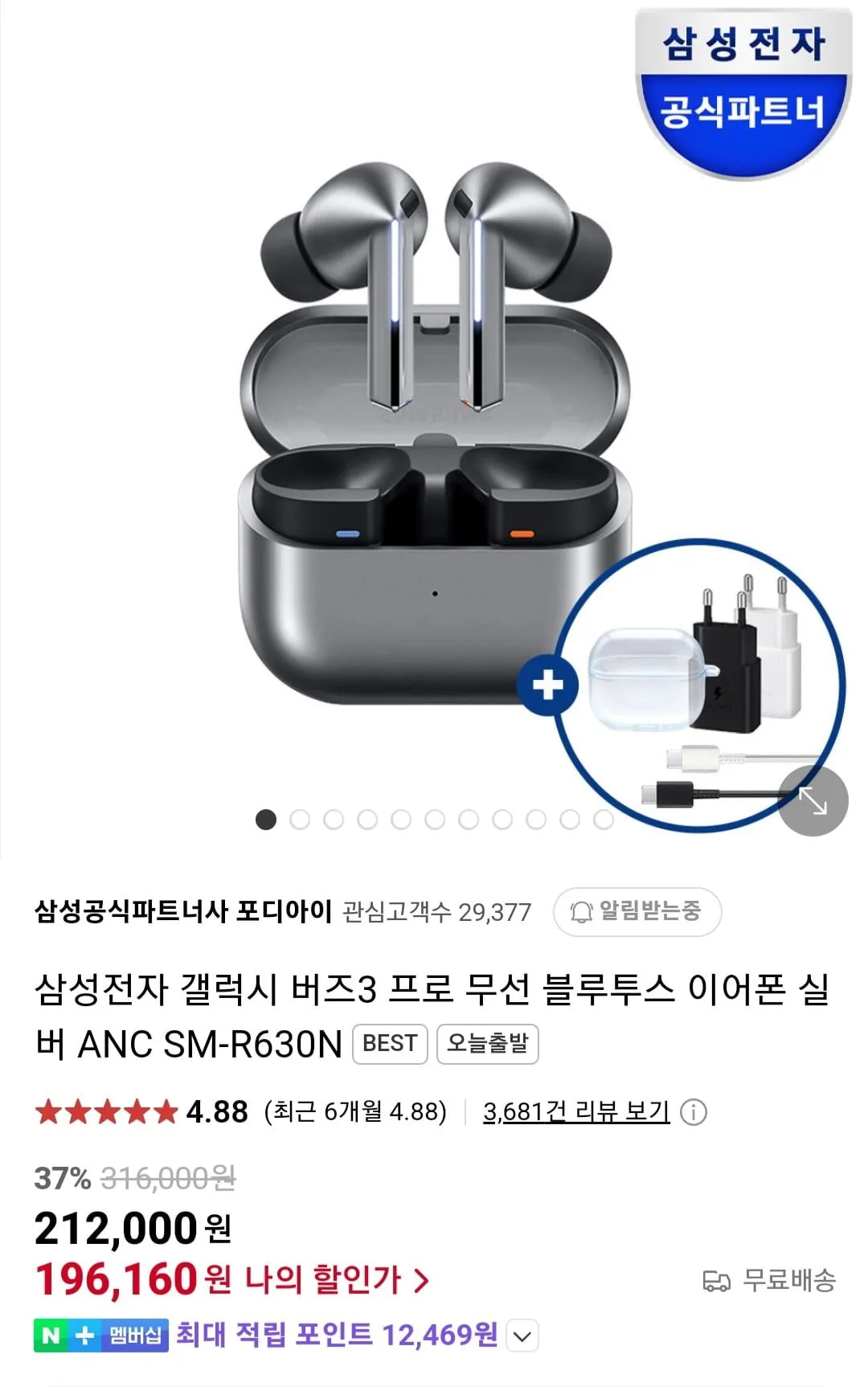Open the 삼성공식파트너사 포디아이 store
The width and height of the screenshot is (868, 1387).
pos(183,911)
